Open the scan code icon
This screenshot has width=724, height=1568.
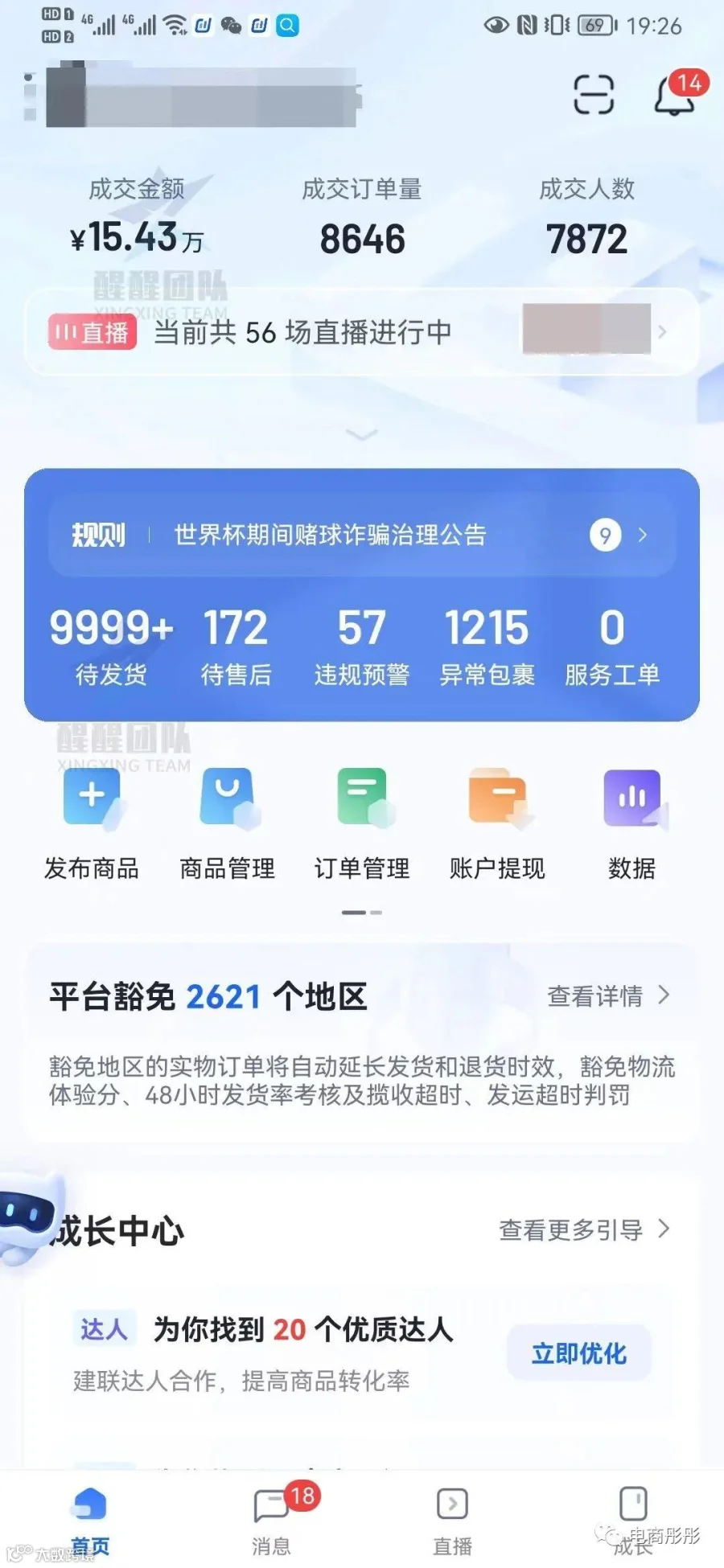pos(594,94)
